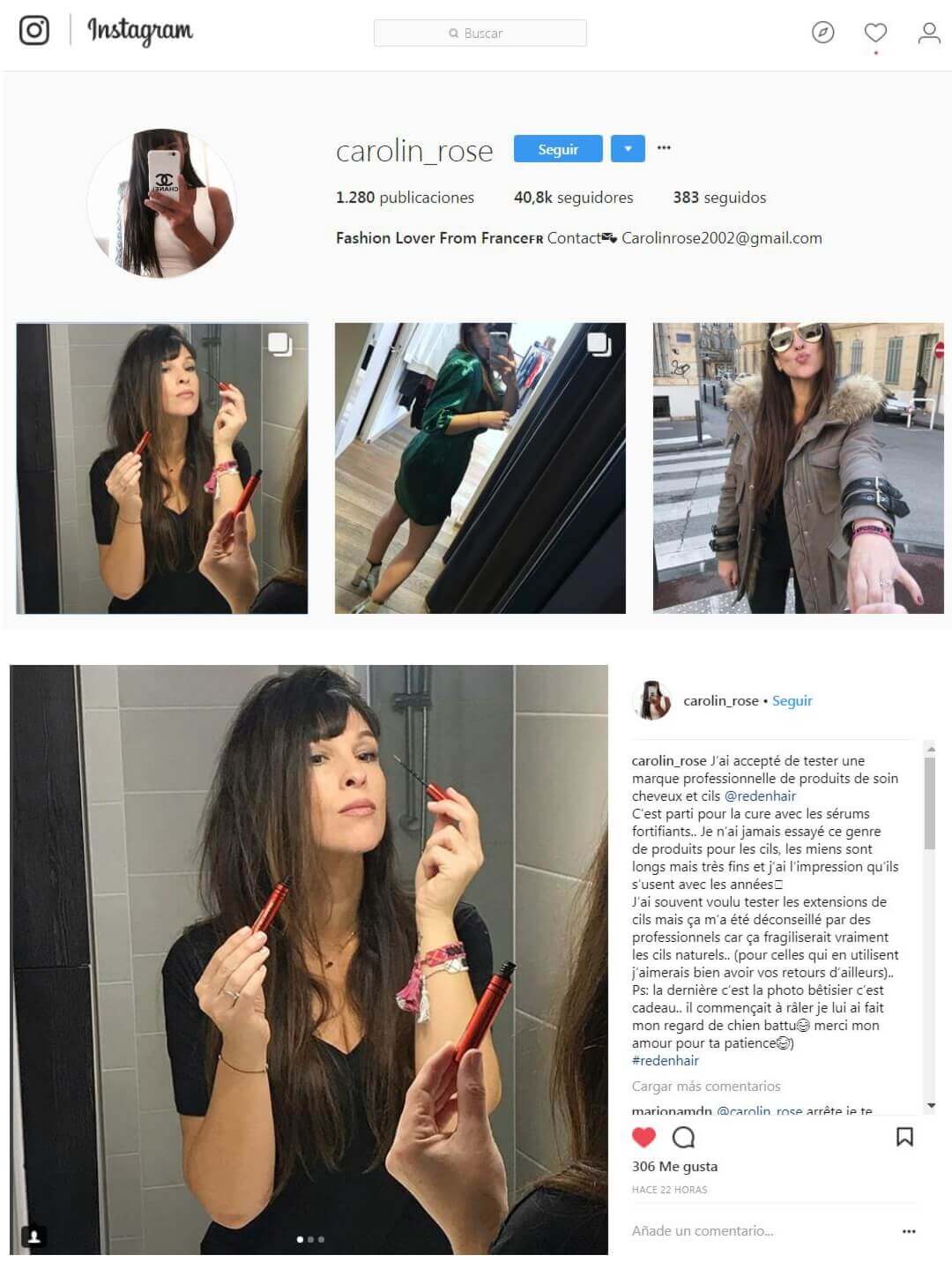Open the red mascara mirror selfie thumbnail
952x1270 pixels.
162,467
